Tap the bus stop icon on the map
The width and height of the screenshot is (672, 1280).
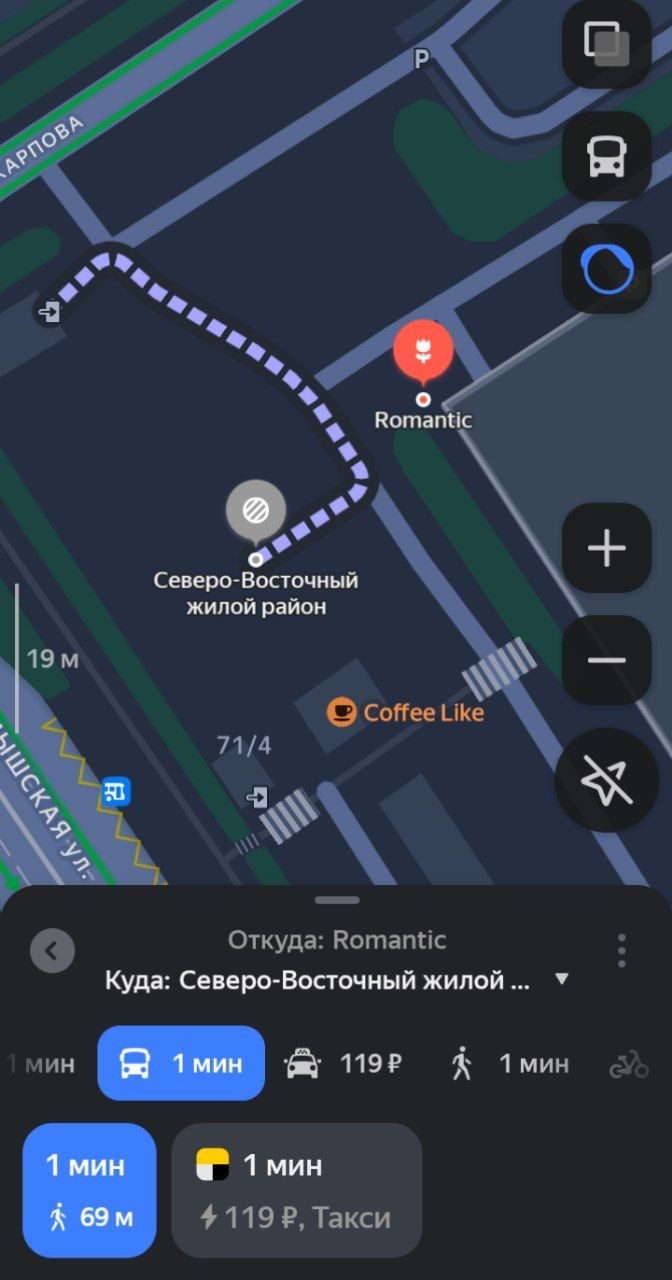[116, 793]
